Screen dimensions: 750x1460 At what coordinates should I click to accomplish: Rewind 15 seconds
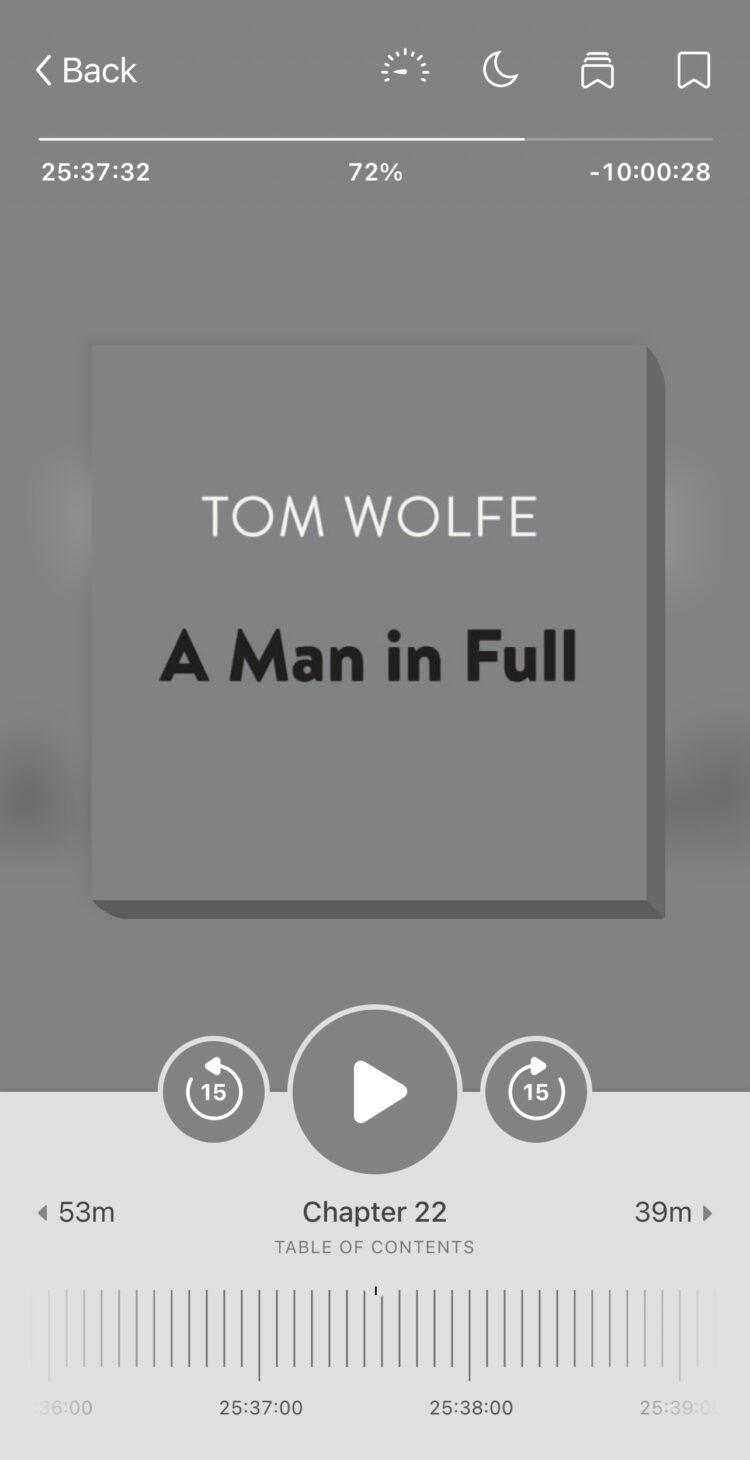pyautogui.click(x=214, y=1091)
